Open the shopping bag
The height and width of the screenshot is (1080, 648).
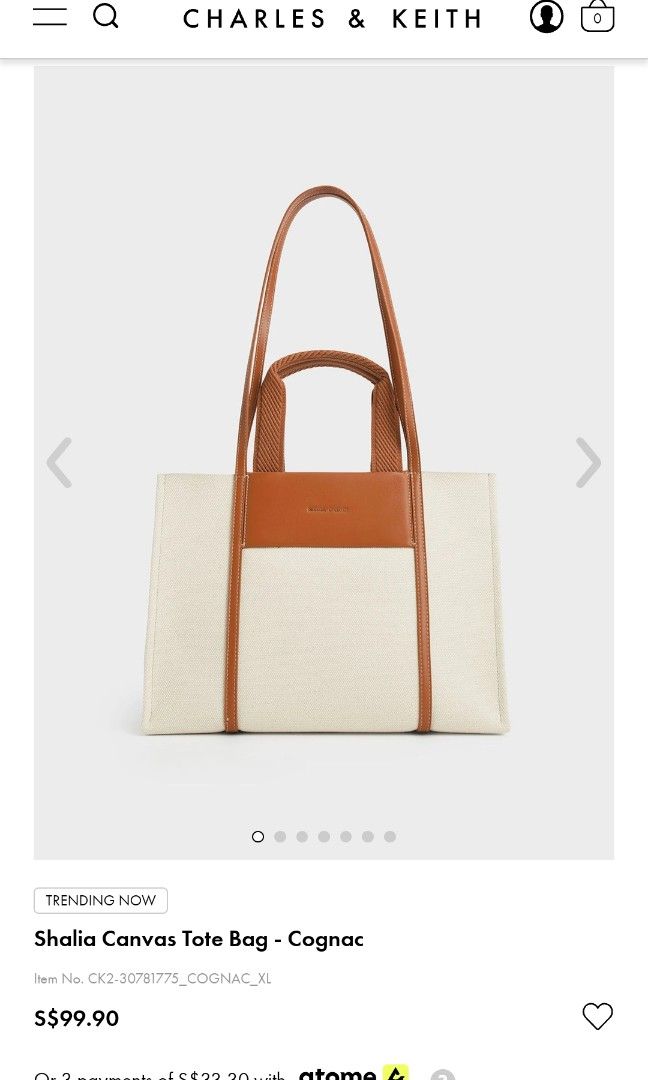click(597, 16)
